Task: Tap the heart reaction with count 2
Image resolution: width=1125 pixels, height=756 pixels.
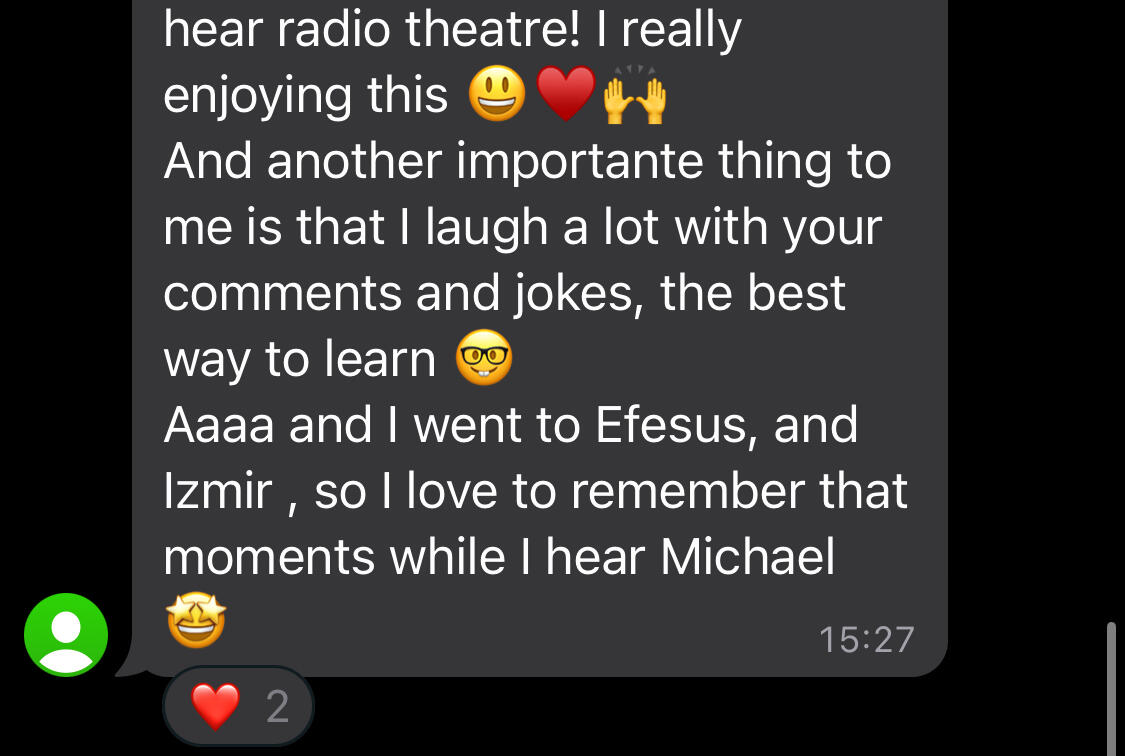Action: (239, 707)
